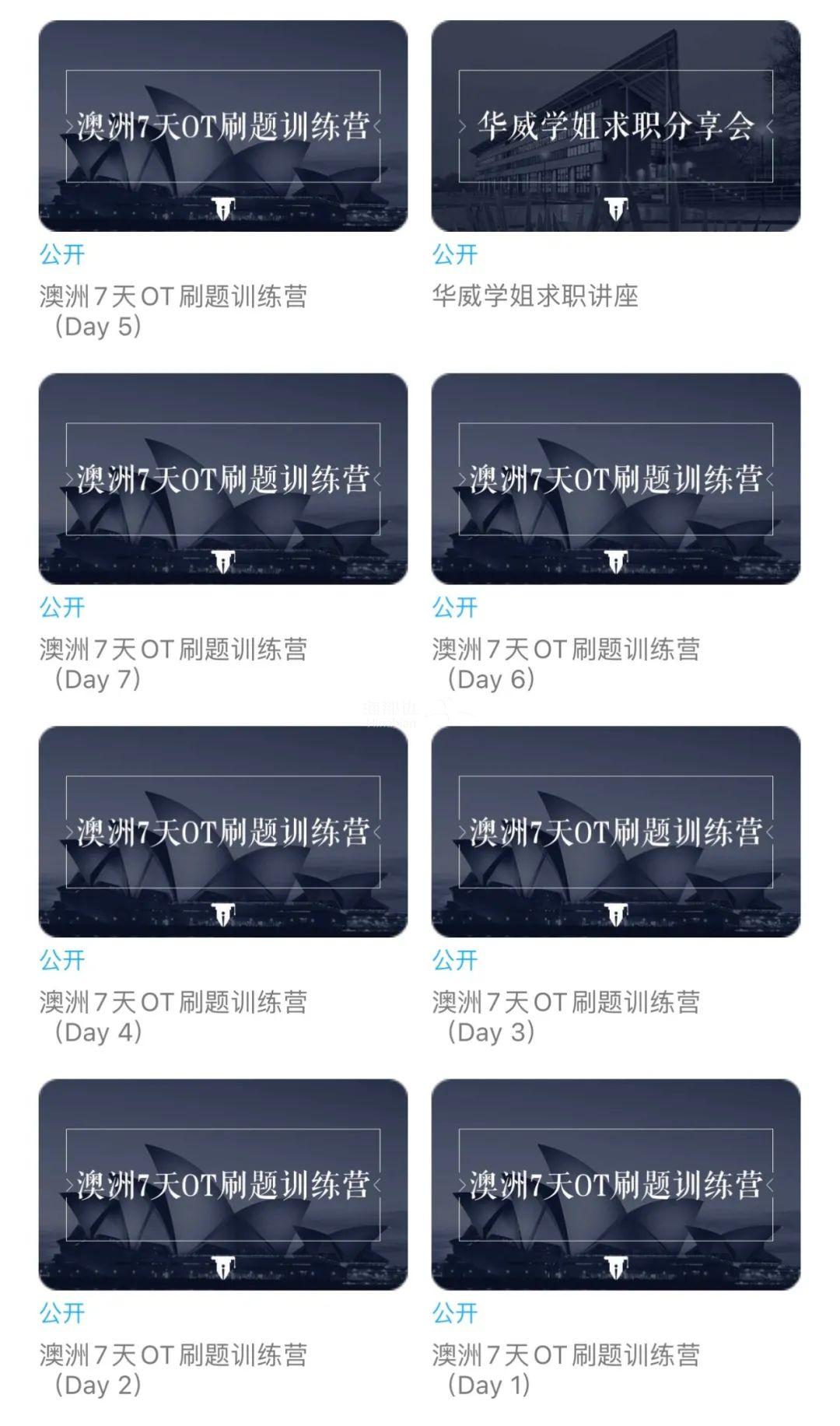Select the Day 7 training camp card
The height and width of the screenshot is (1426, 840).
pos(223,478)
